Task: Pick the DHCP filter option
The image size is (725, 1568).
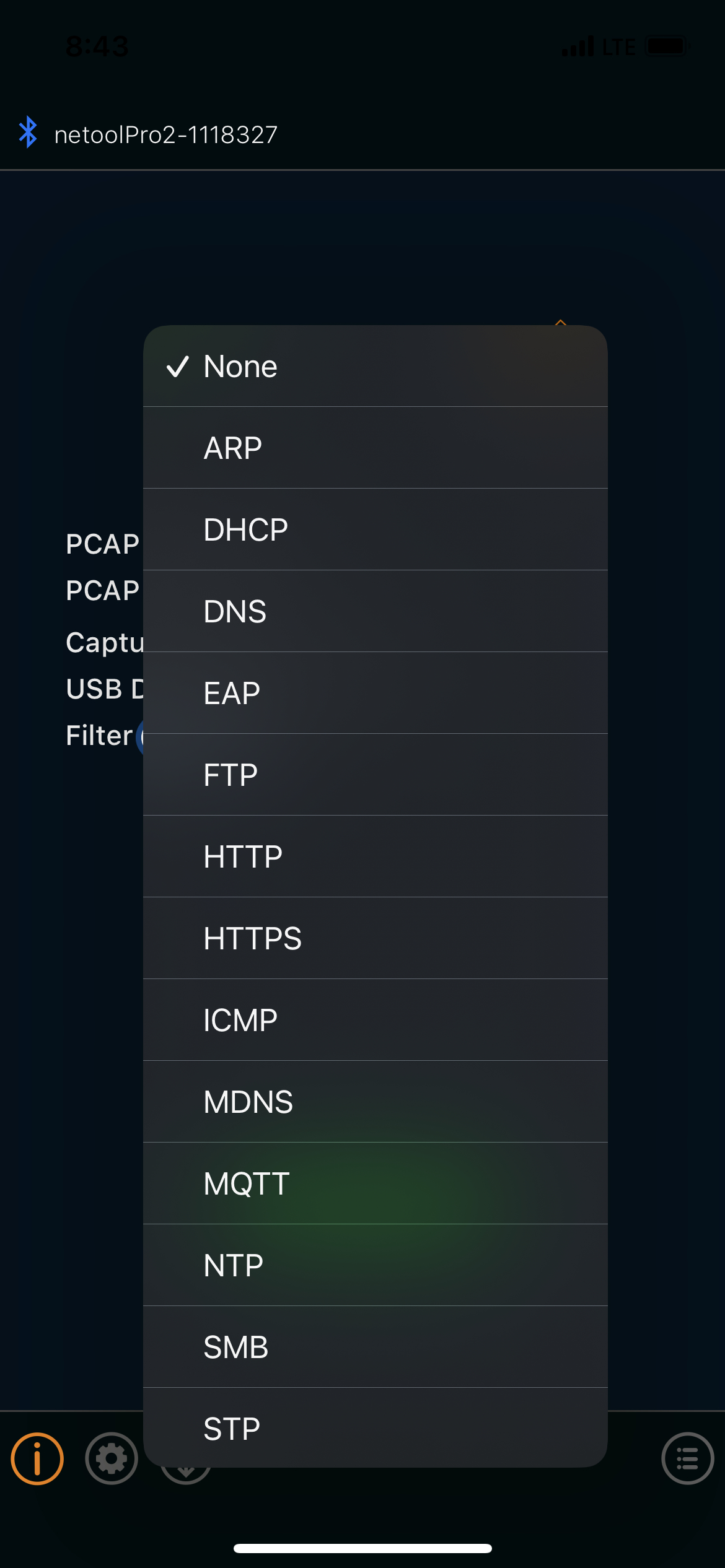Action: (374, 529)
